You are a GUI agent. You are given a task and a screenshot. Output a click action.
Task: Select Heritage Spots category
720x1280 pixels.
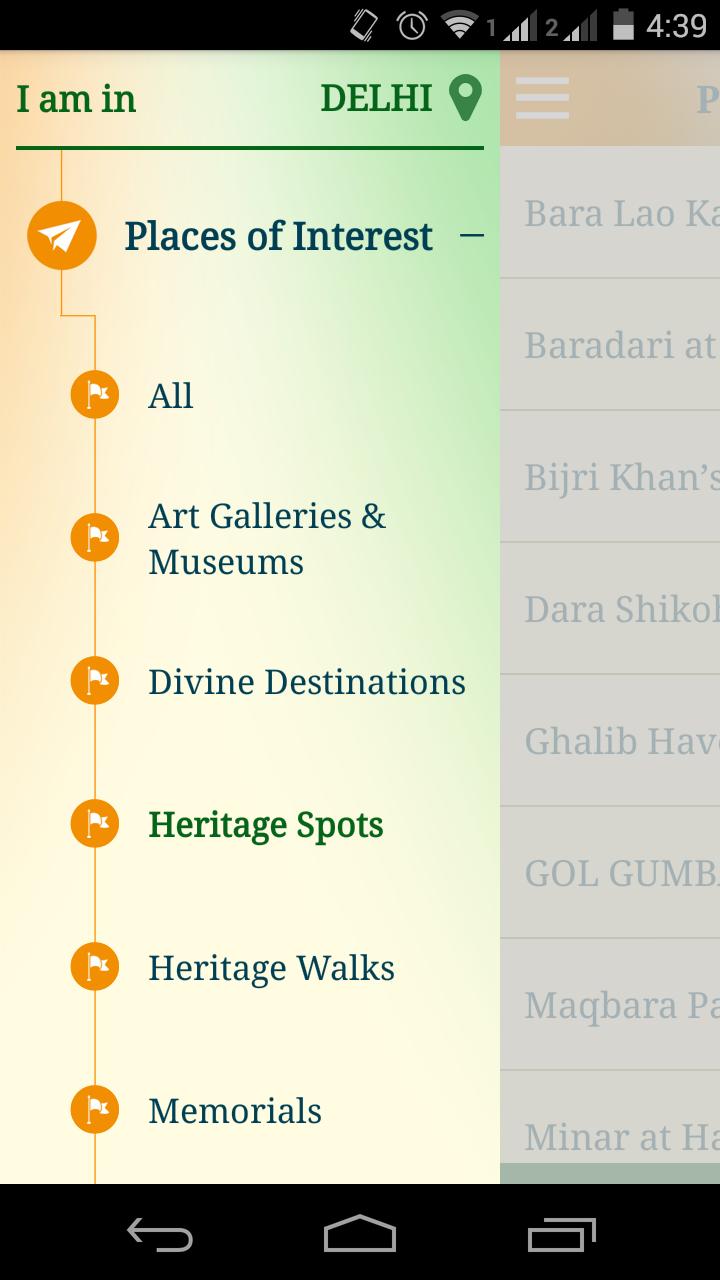pos(265,825)
